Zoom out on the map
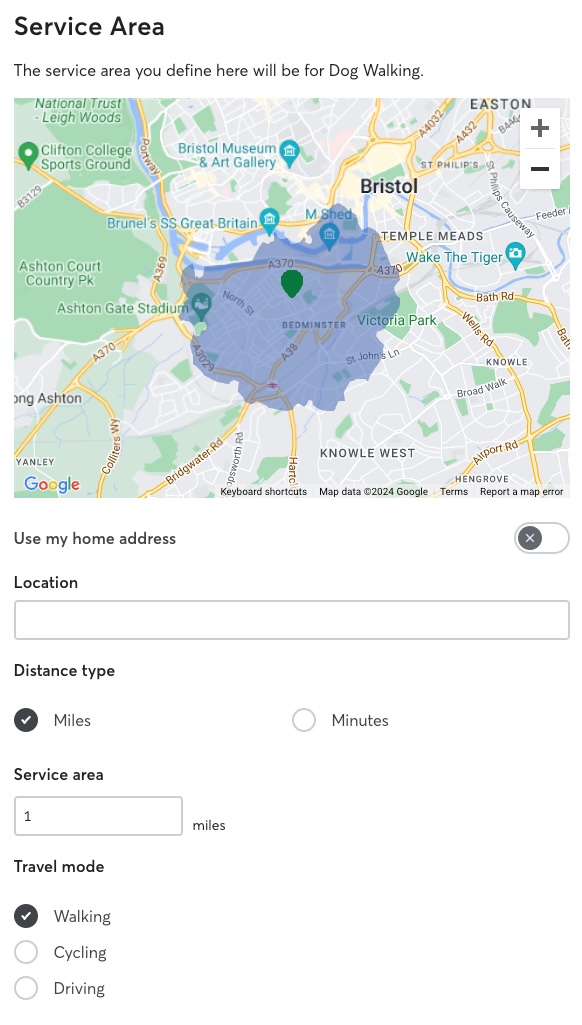Screen dimensions: 582x1025 coord(539,169)
